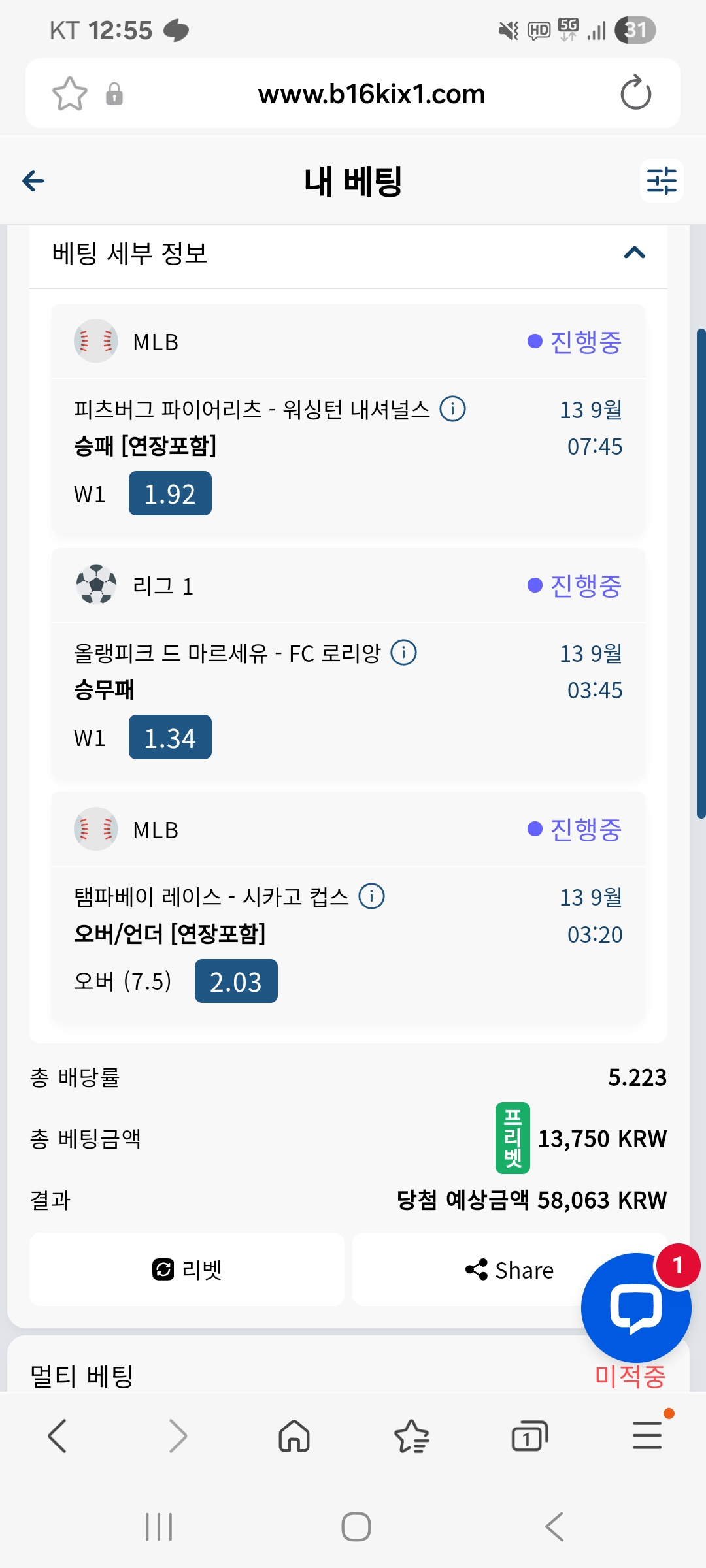Open system recent apps
The height and width of the screenshot is (1568, 706).
[x=159, y=1527]
